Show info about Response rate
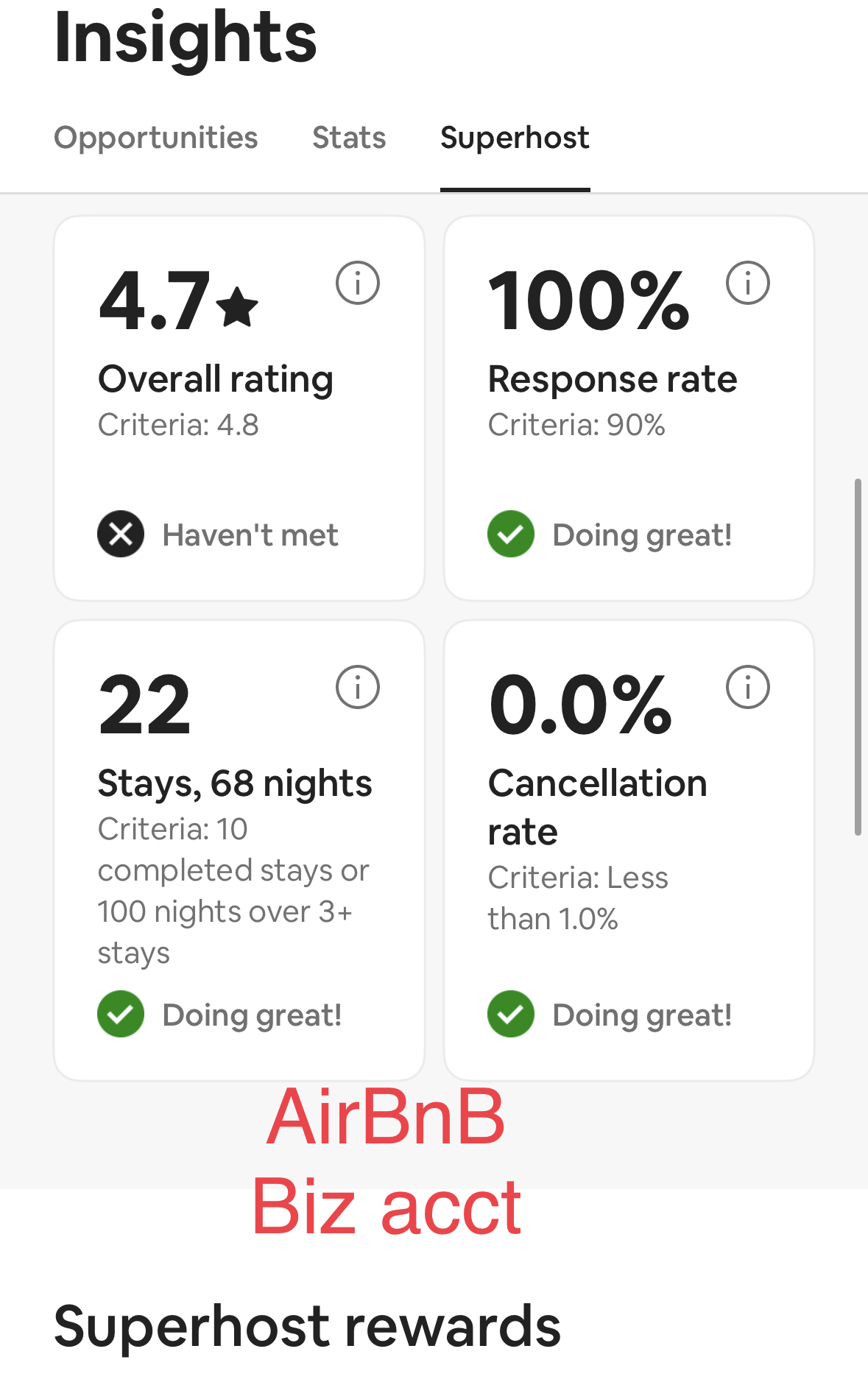 (748, 283)
